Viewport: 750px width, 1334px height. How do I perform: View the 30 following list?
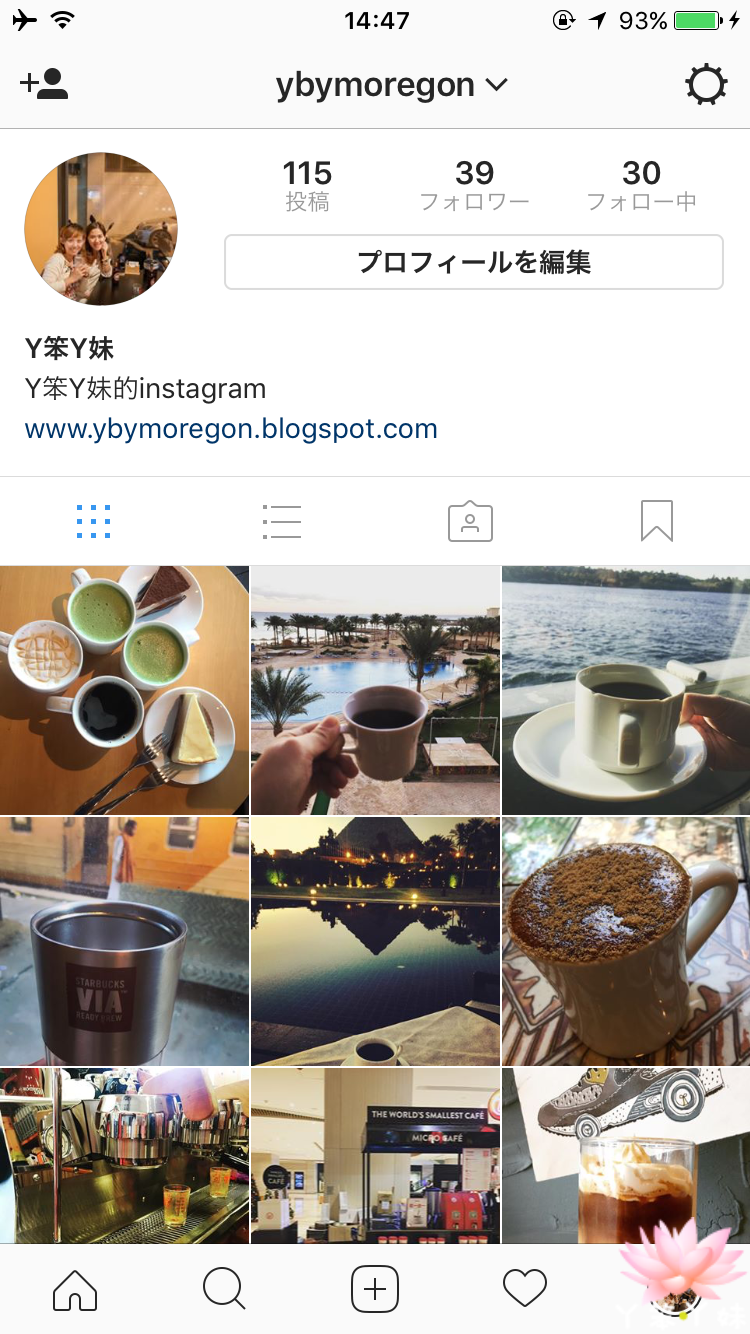641,186
